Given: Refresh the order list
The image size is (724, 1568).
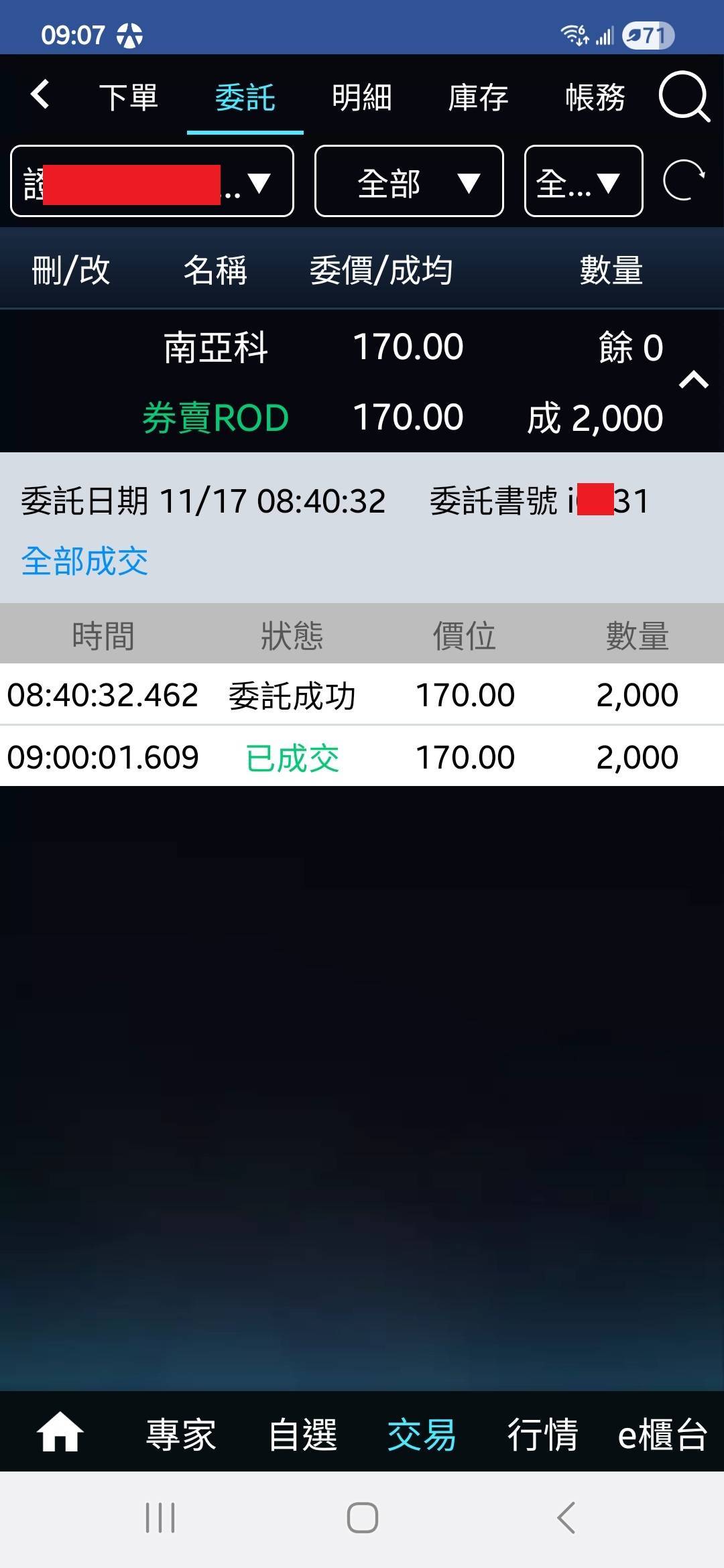Looking at the screenshot, I should pyautogui.click(x=684, y=181).
